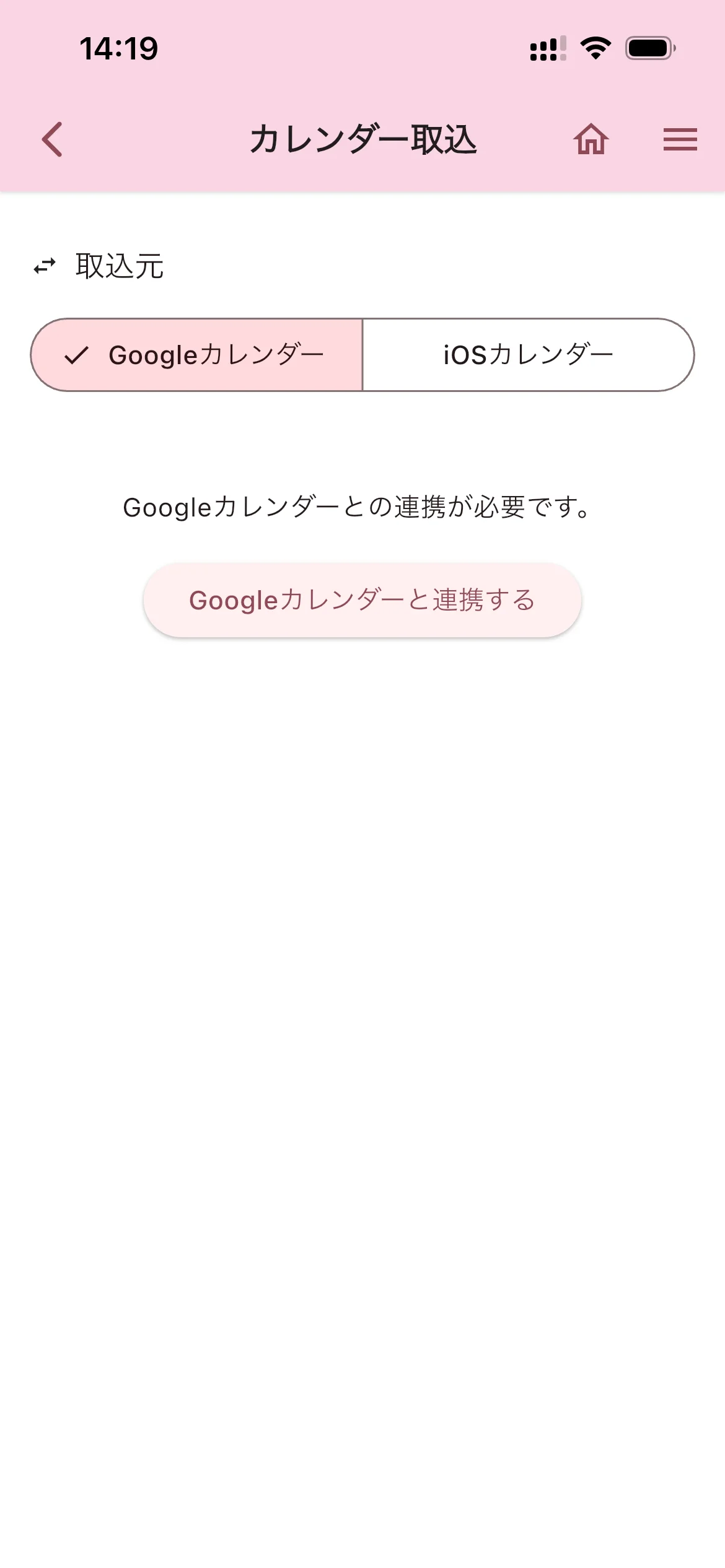Open the home icon

[591, 139]
